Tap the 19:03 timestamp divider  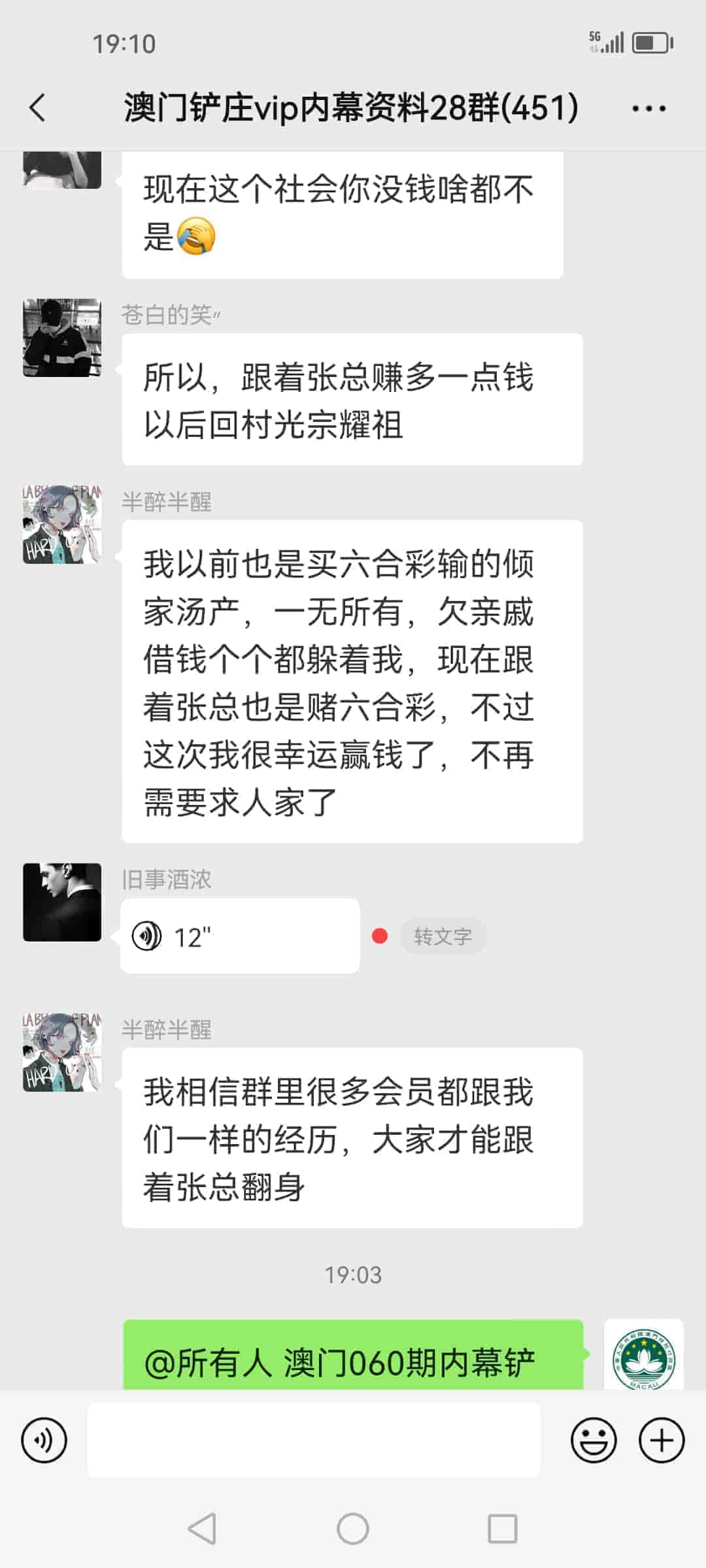(x=353, y=1275)
